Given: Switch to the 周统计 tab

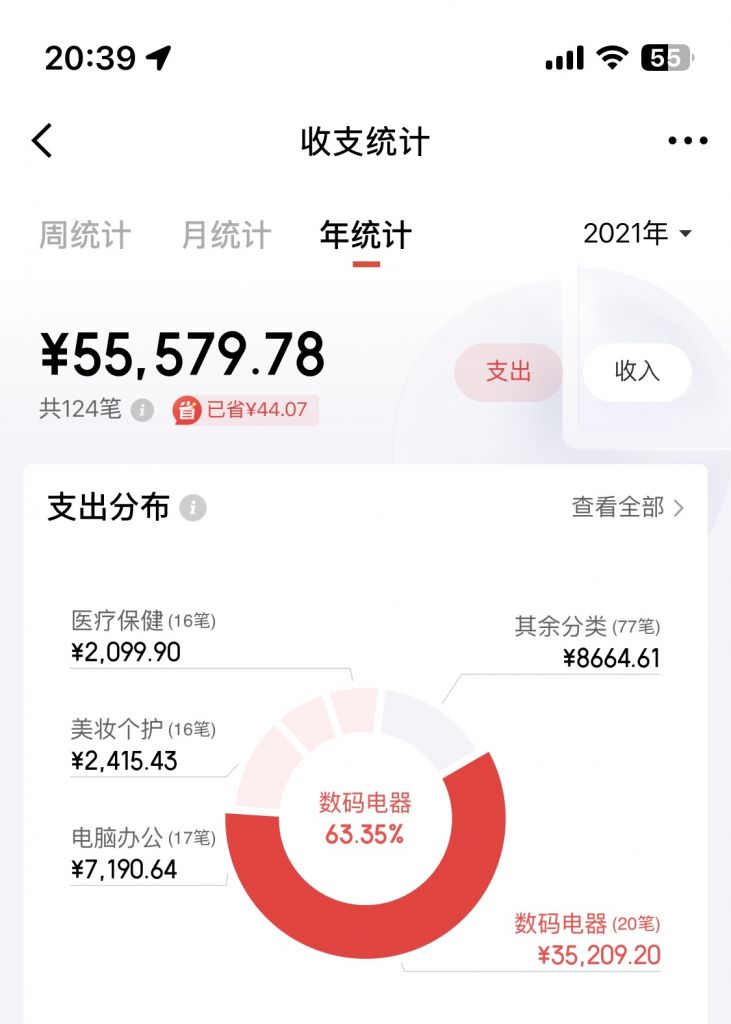Looking at the screenshot, I should 85,235.
